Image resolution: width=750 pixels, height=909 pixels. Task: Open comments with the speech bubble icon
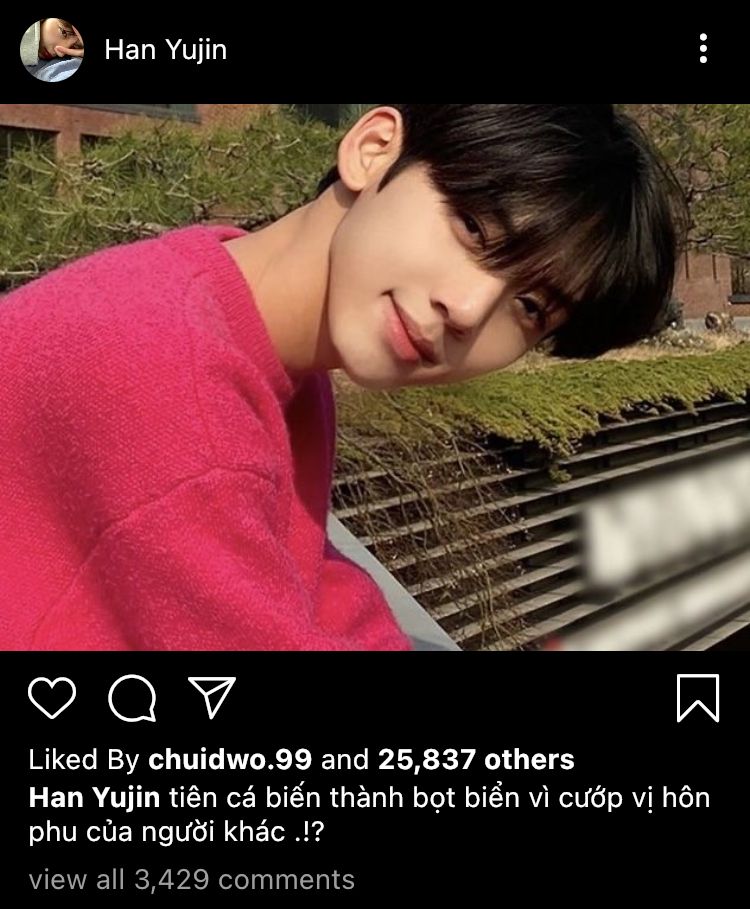(x=131, y=697)
